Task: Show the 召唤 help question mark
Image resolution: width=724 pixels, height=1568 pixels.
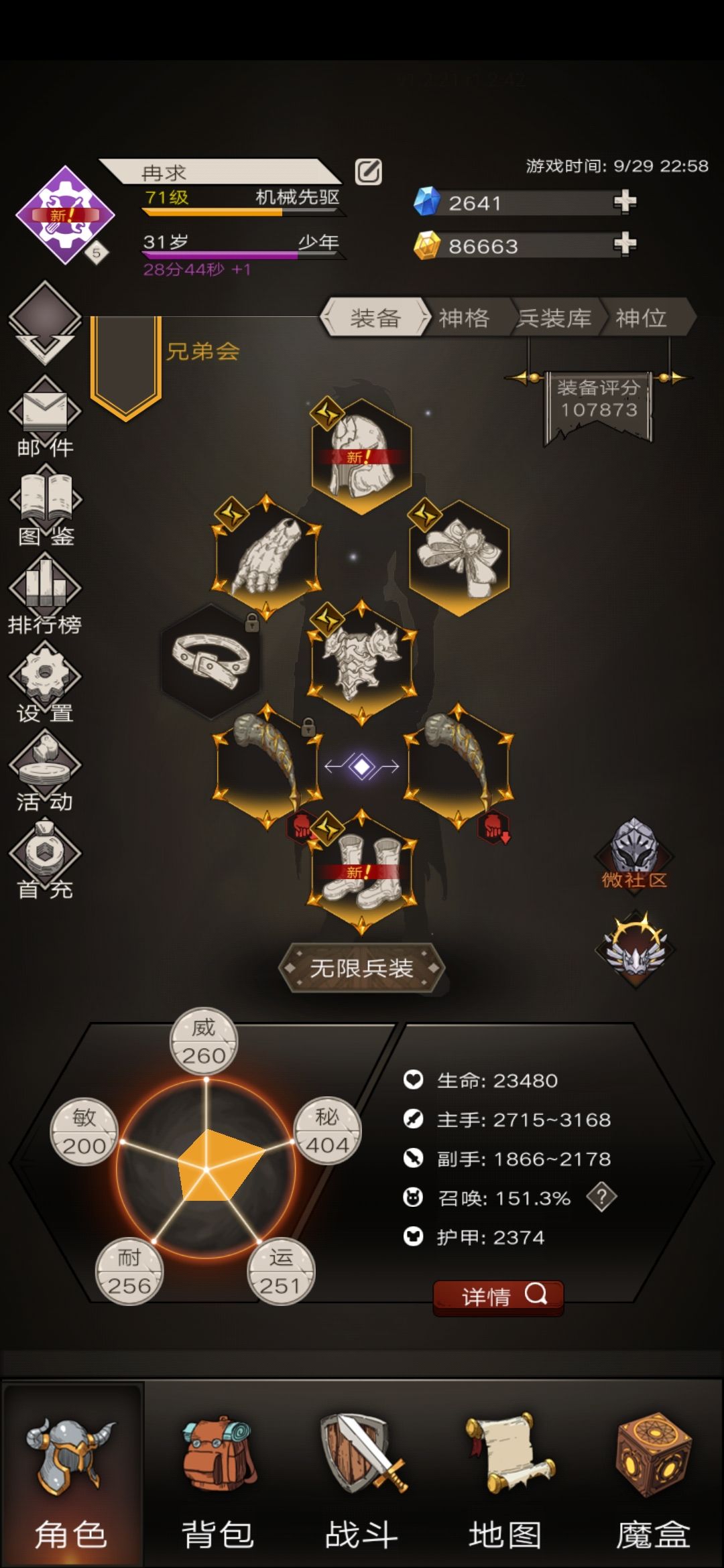Action: [601, 1197]
